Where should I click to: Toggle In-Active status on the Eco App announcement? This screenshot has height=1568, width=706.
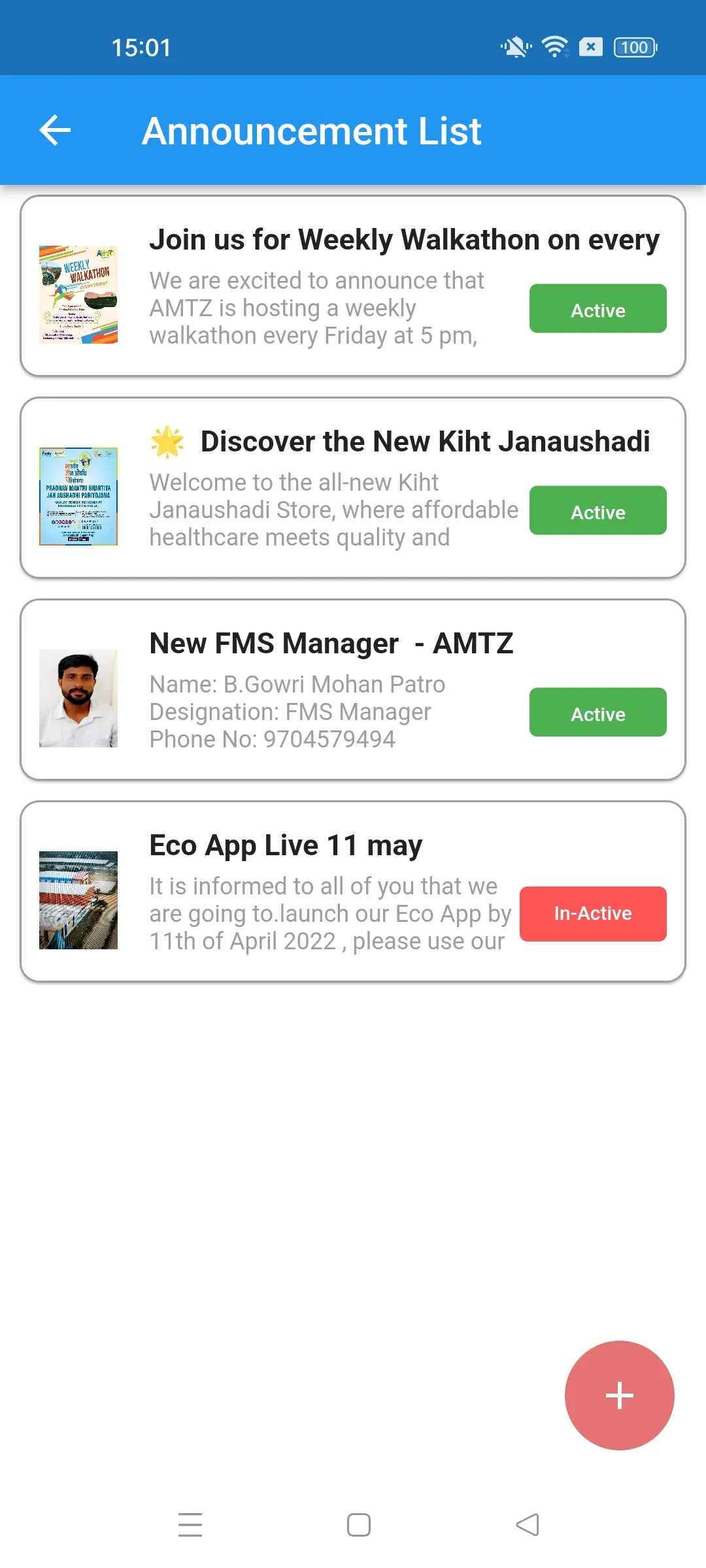[x=592, y=914]
